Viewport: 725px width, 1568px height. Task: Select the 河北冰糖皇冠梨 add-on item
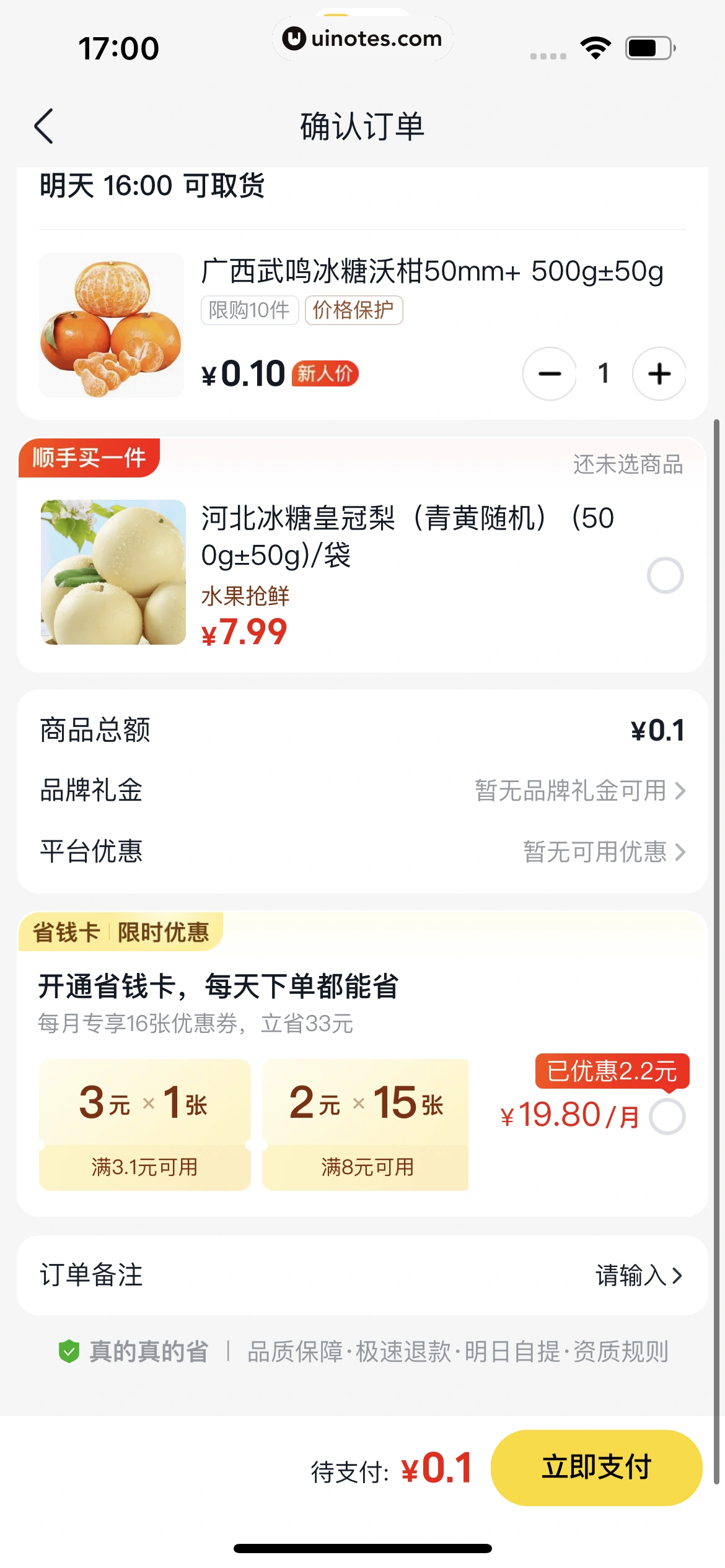(665, 575)
